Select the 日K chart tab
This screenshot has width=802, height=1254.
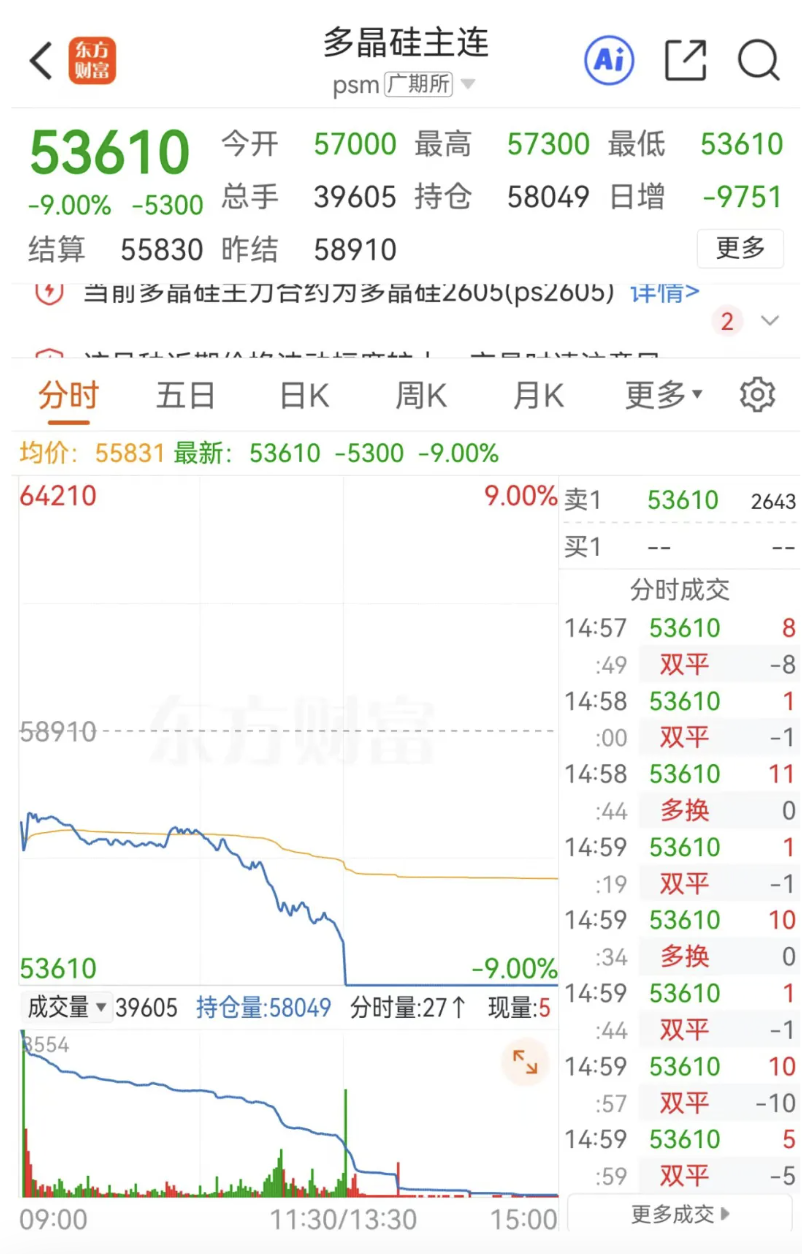click(304, 396)
